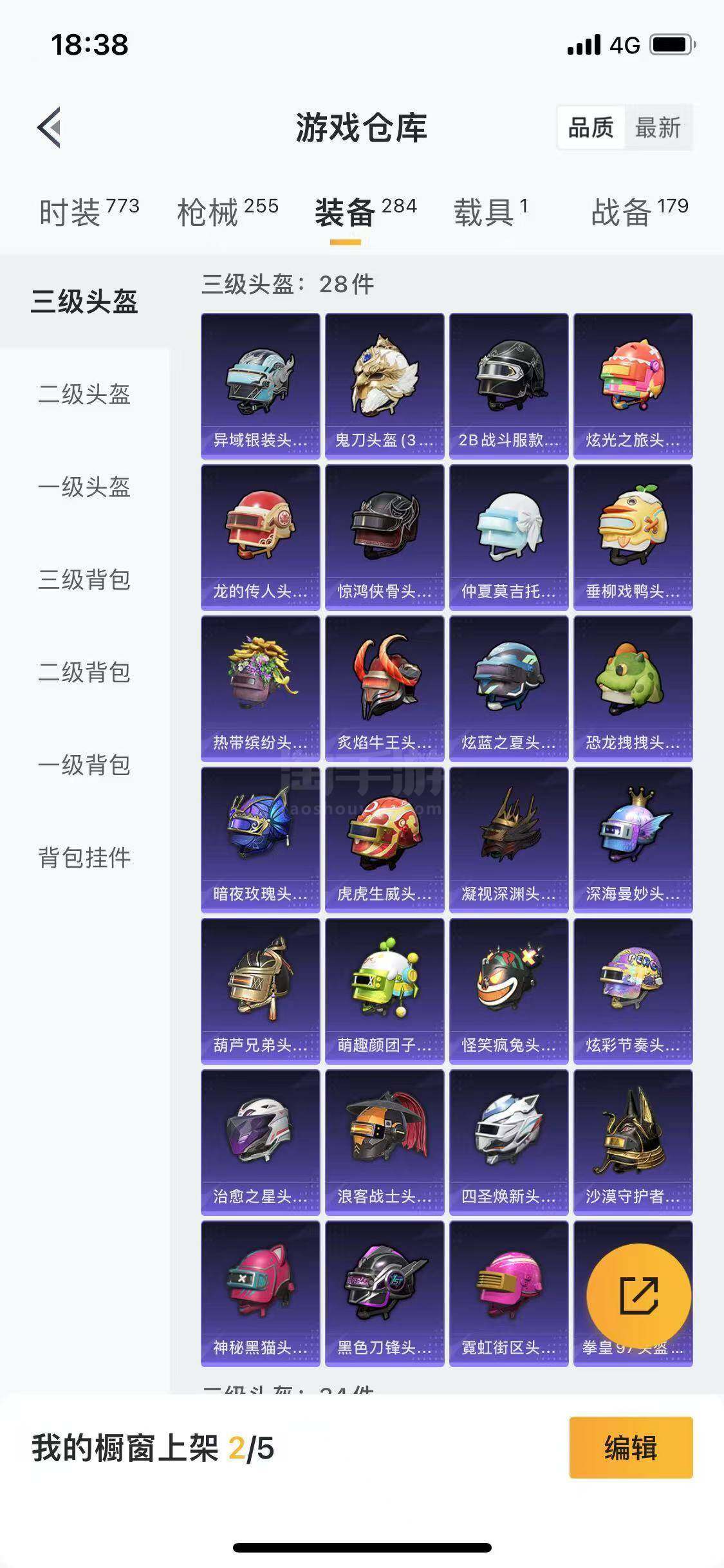Tap the 编辑 button
Screen dimensions: 724x1568
[631, 1448]
